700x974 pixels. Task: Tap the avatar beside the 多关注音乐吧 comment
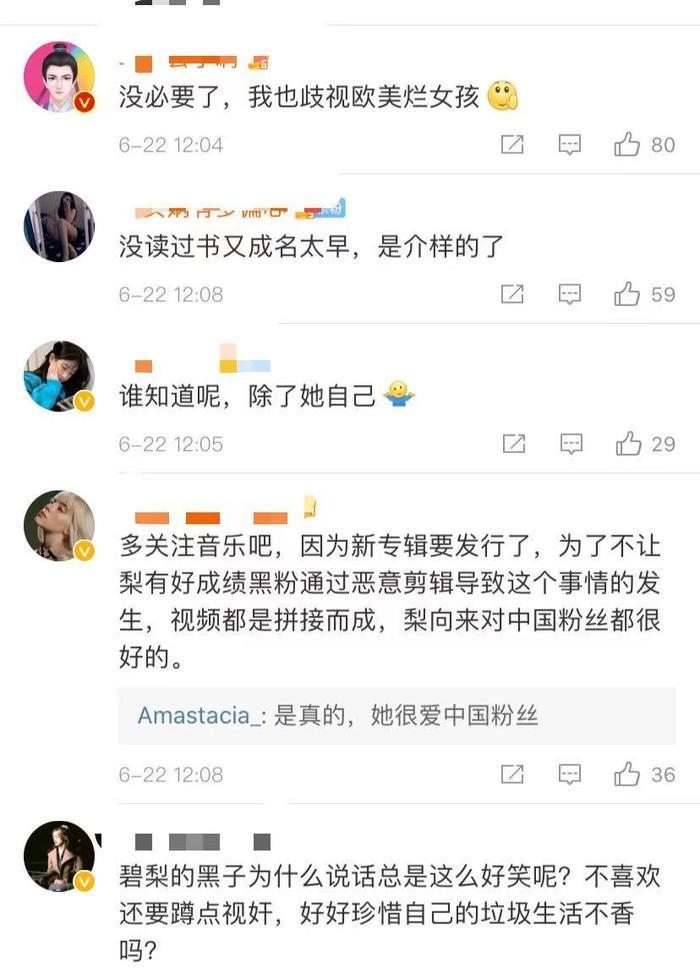(x=58, y=526)
